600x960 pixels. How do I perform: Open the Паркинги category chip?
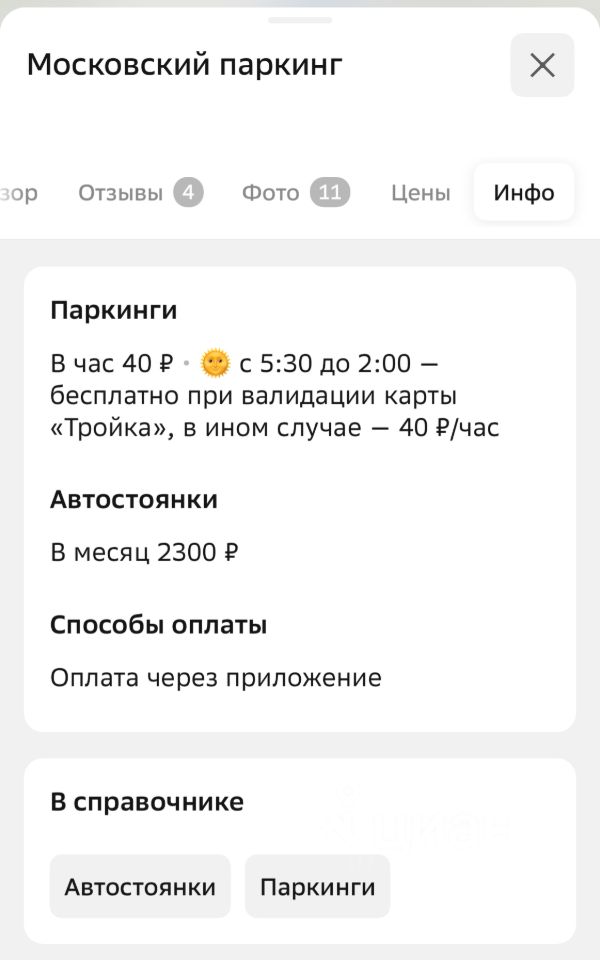point(317,887)
